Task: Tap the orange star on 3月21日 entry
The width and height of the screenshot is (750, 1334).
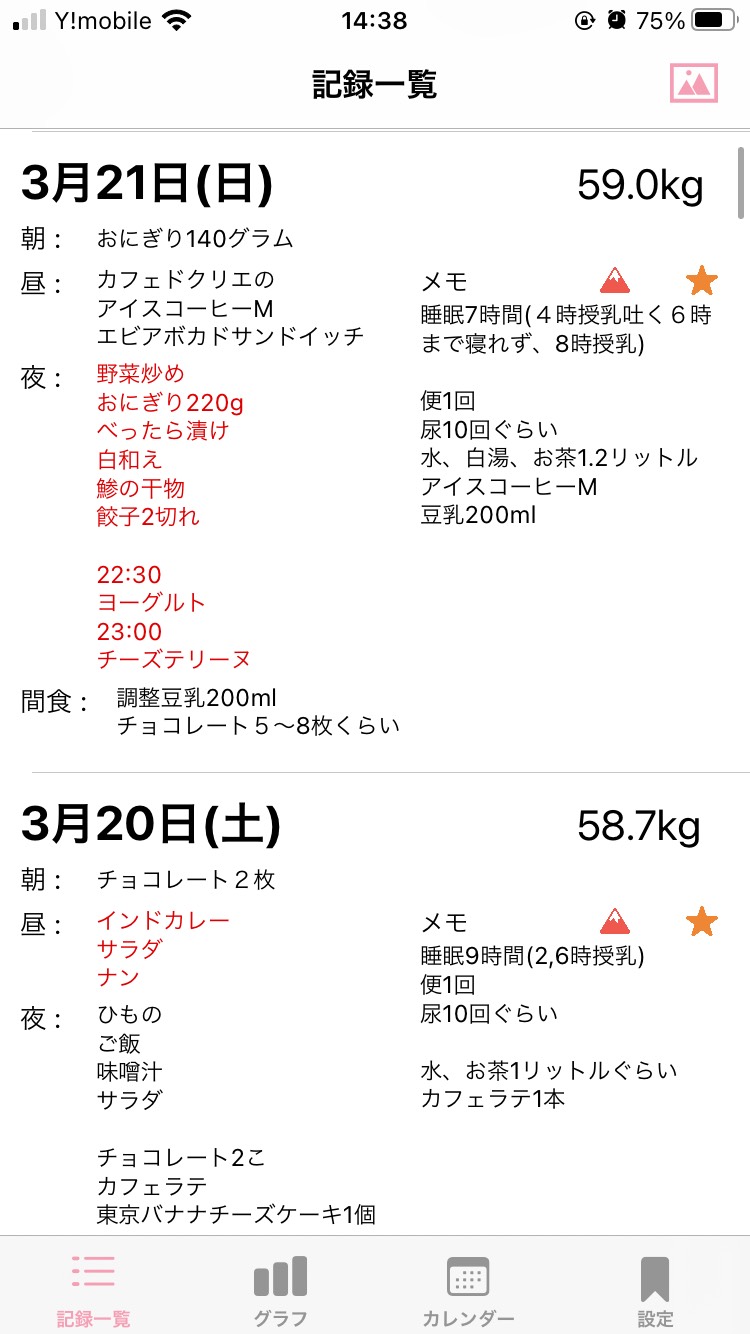Action: pyautogui.click(x=702, y=281)
